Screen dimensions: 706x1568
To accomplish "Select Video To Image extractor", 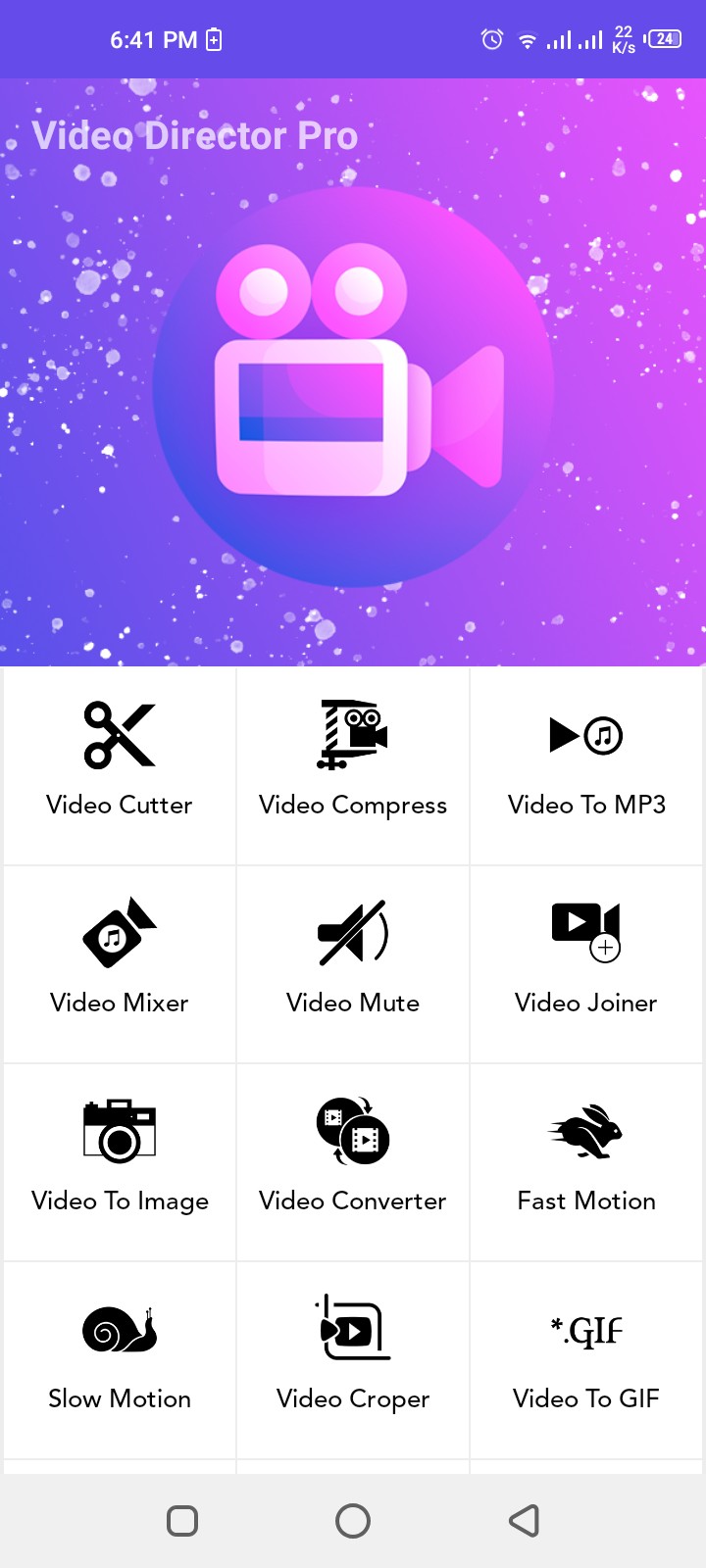I will pos(120,1161).
